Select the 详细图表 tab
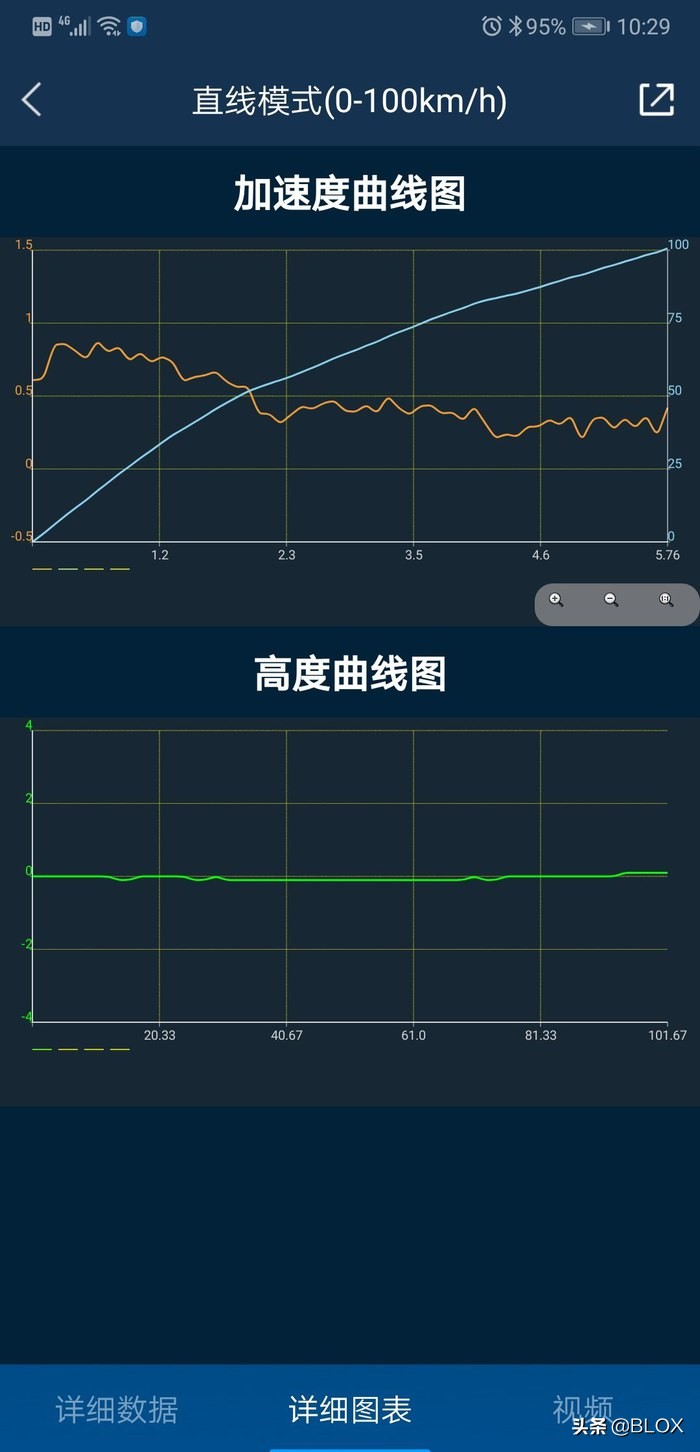Screen dimensions: 700x1452 click(350, 1410)
